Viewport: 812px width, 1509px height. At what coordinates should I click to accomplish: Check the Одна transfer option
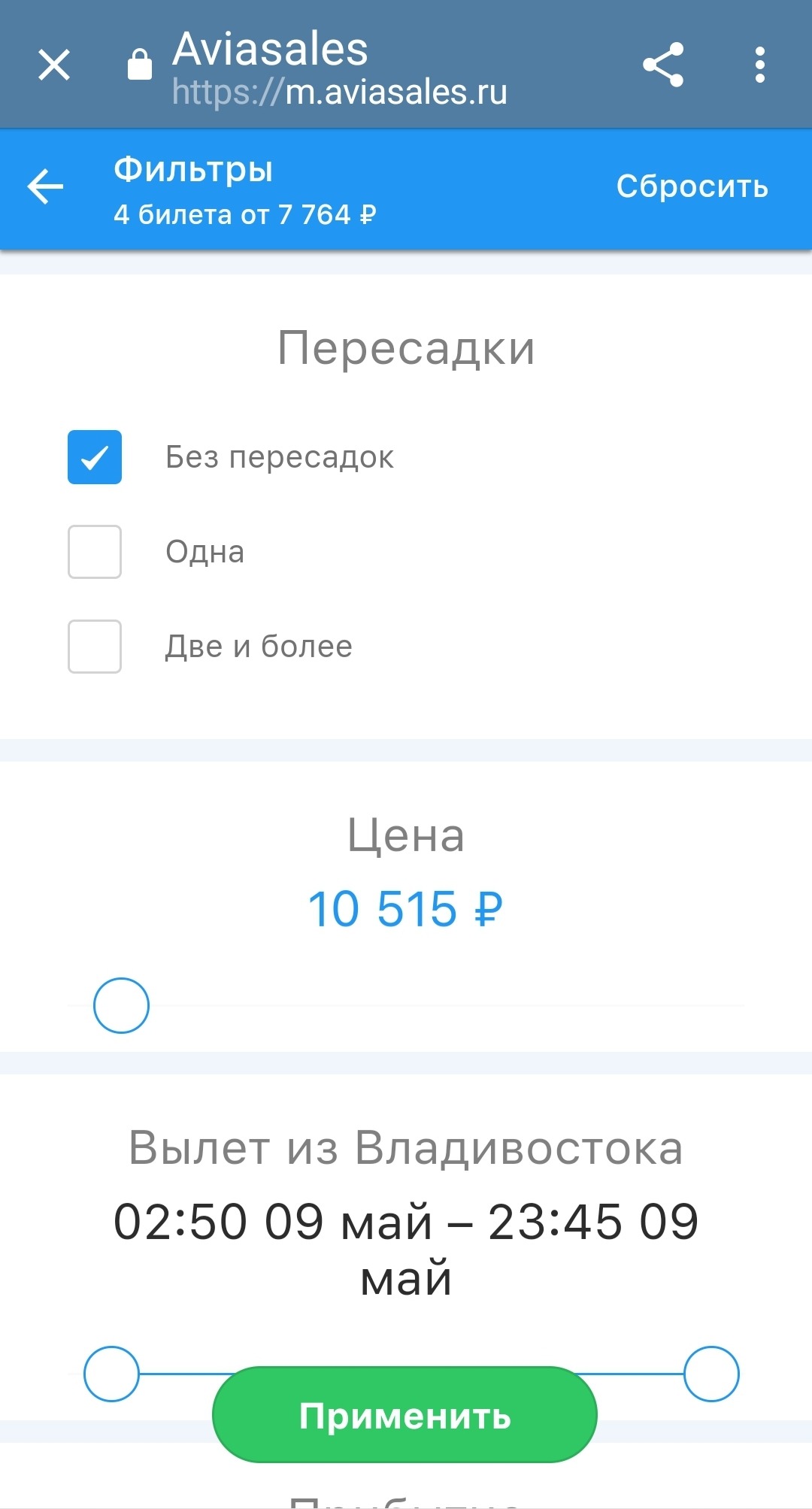(95, 552)
